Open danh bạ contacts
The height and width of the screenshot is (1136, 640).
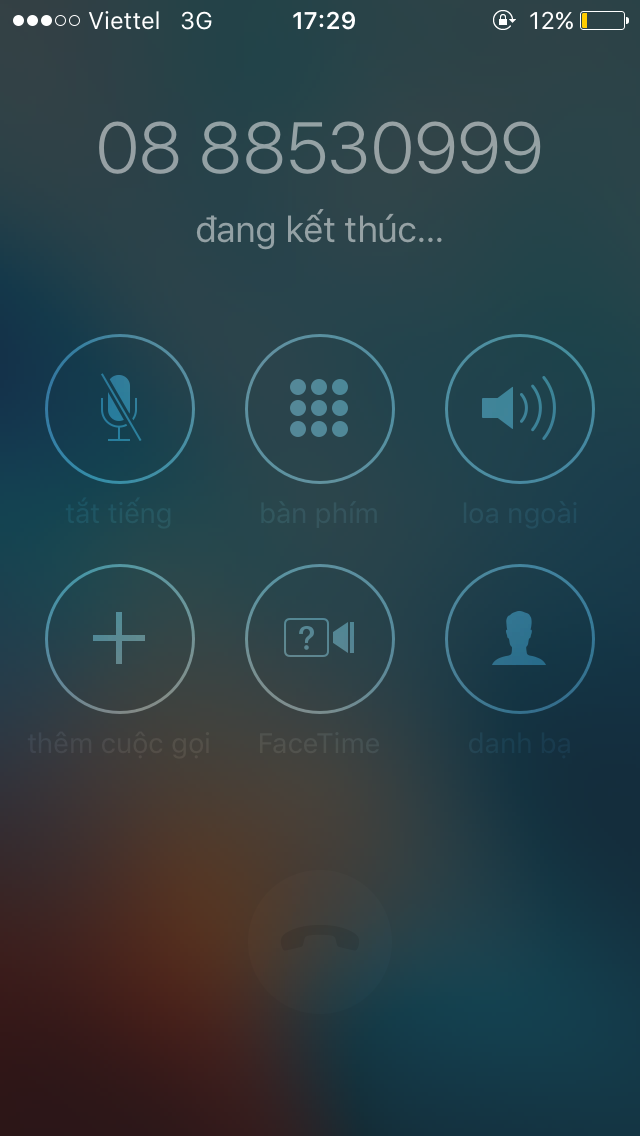click(x=520, y=638)
